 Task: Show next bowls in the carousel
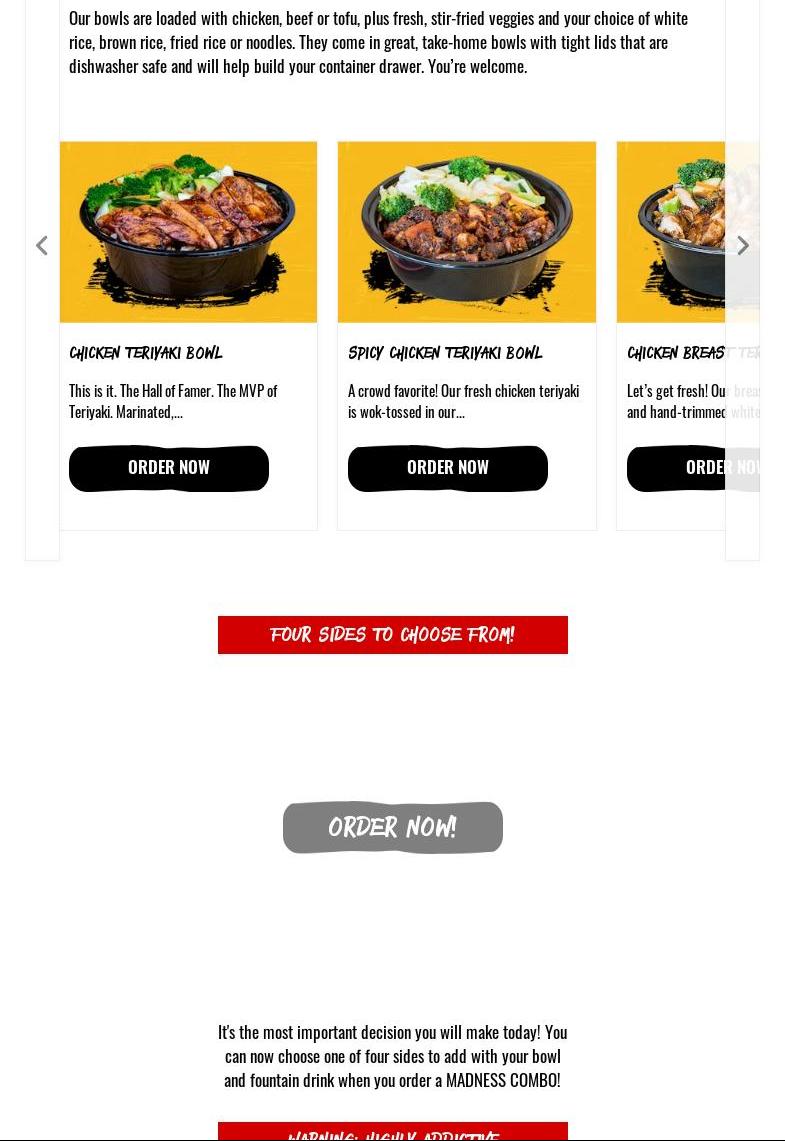click(x=742, y=246)
